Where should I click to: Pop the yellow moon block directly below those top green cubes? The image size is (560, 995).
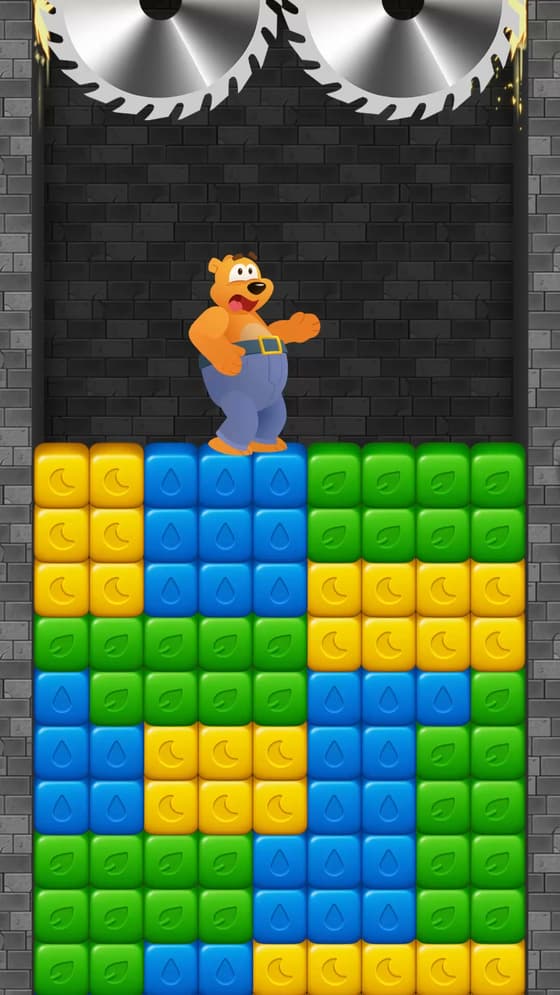point(417,616)
